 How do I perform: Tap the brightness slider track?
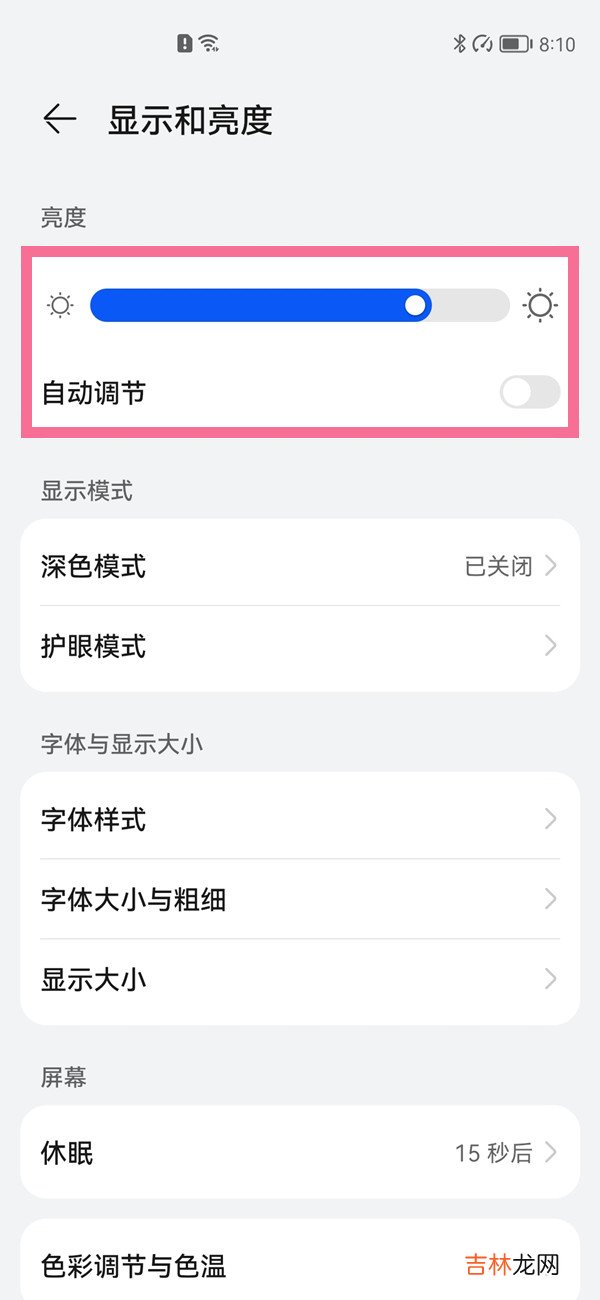point(300,305)
